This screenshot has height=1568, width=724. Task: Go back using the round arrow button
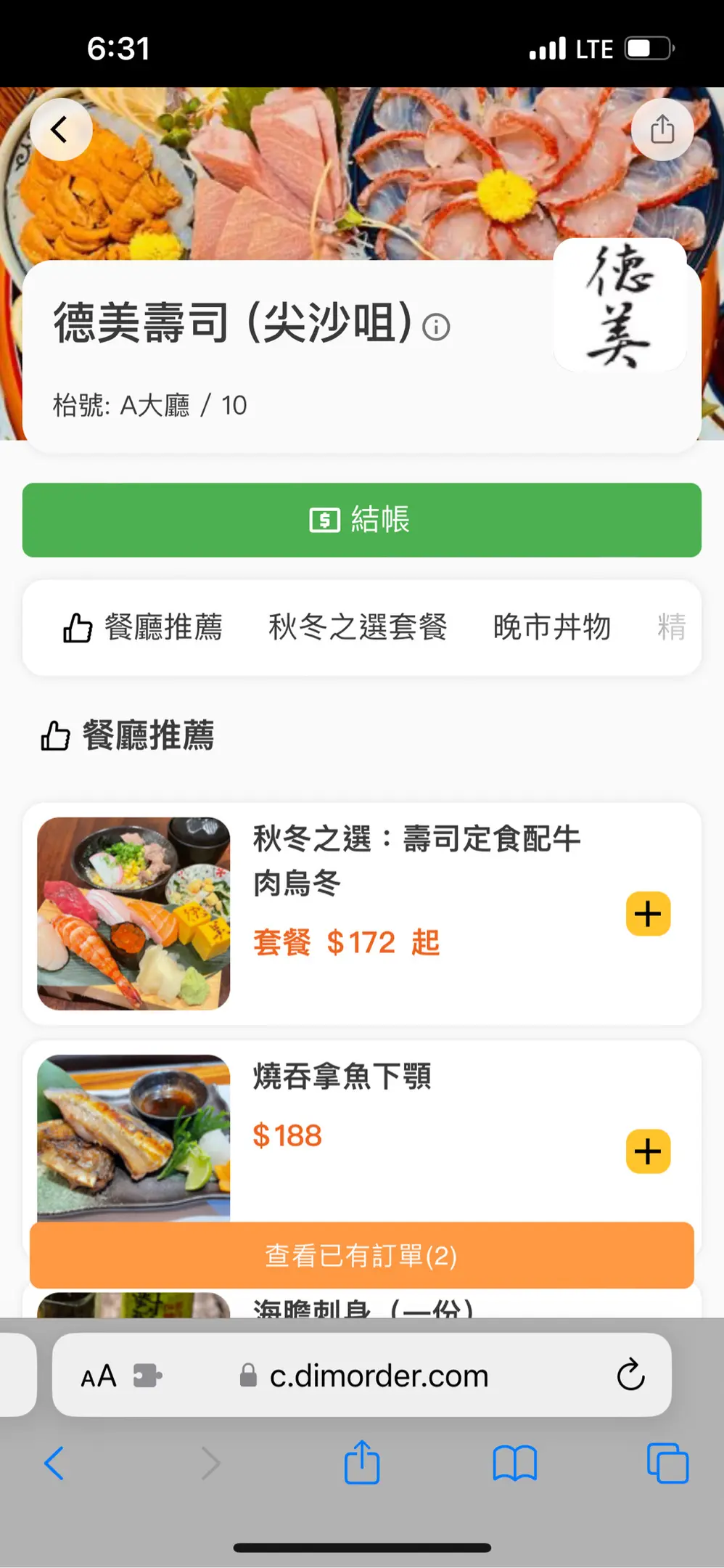(60, 130)
